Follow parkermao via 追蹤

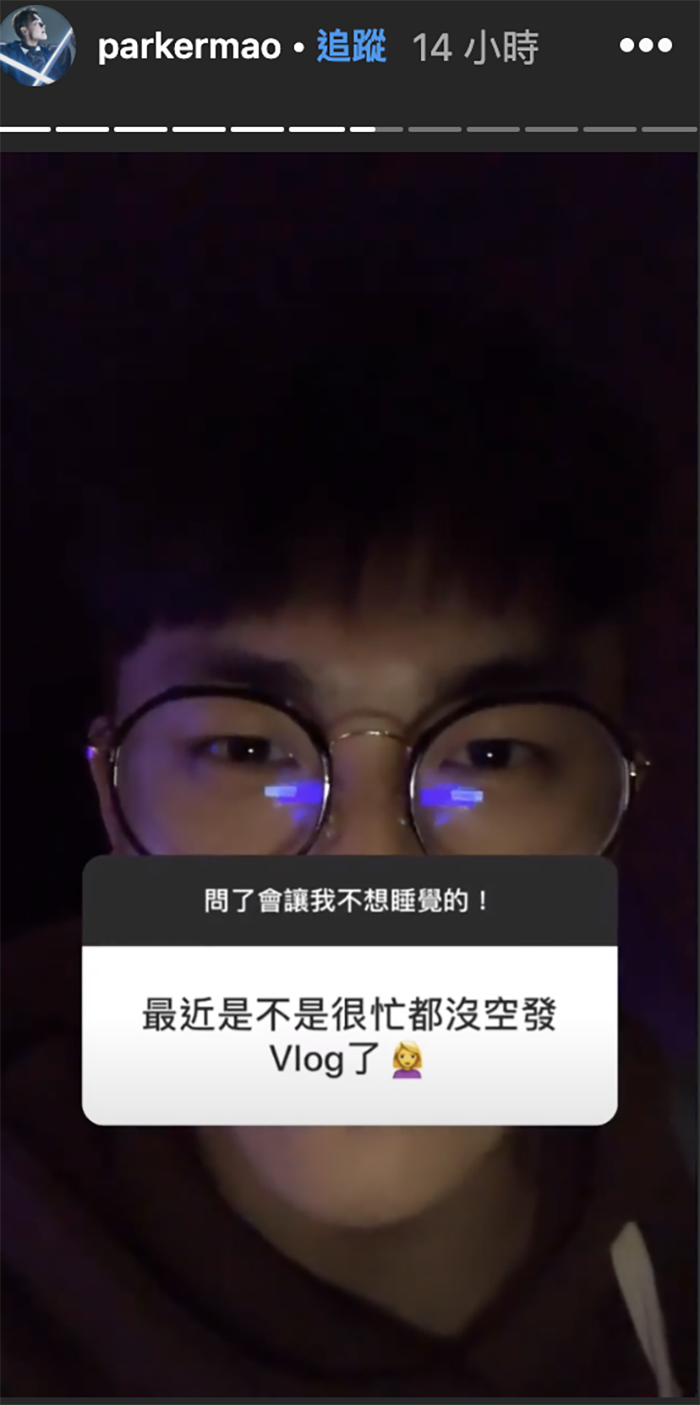pos(351,47)
